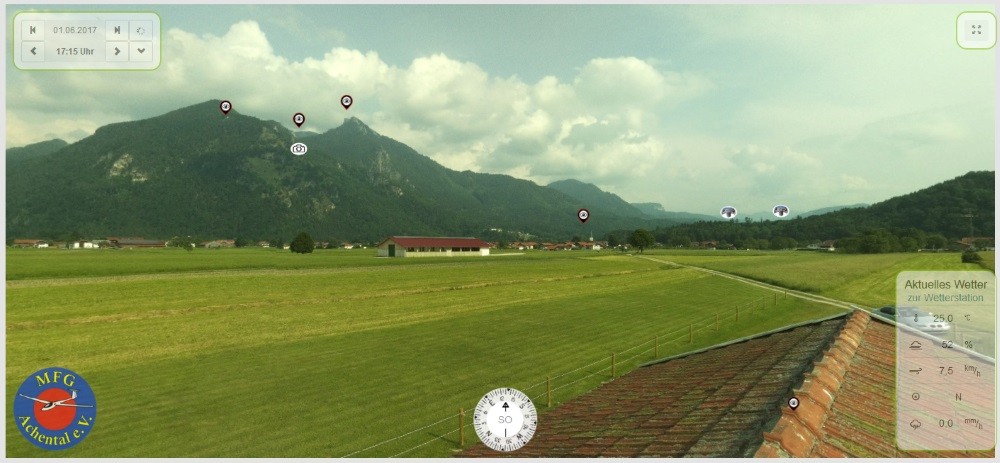Open the pin directly above the camera hotspot
The width and height of the screenshot is (1000, 463).
[x=298, y=119]
